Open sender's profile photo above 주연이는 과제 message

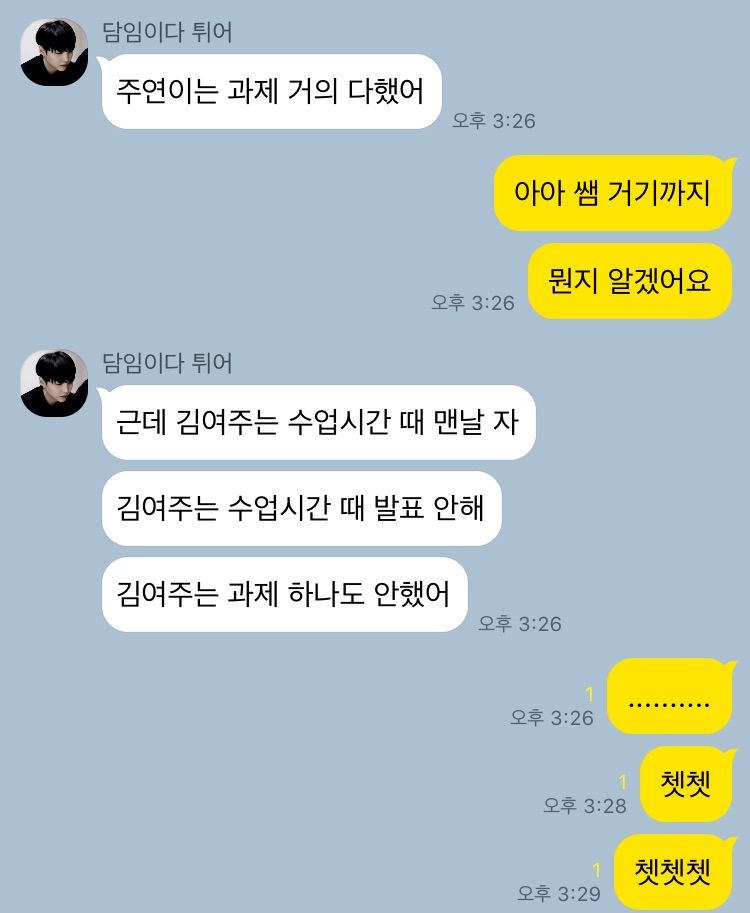coord(54,52)
